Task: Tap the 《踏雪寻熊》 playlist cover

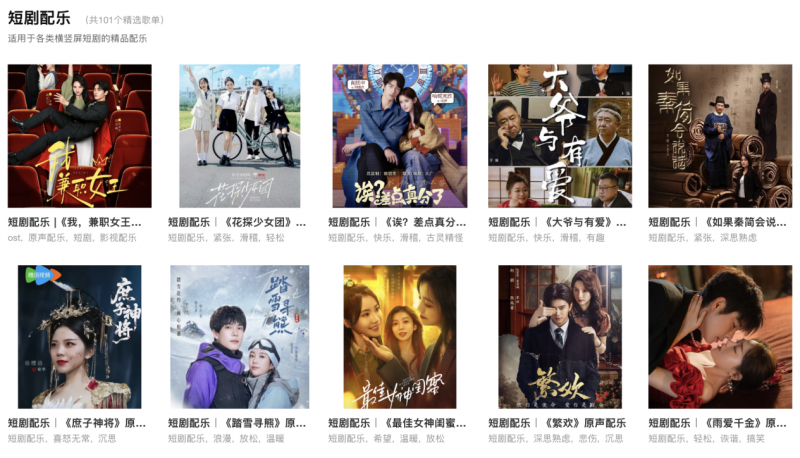Action: [x=240, y=337]
